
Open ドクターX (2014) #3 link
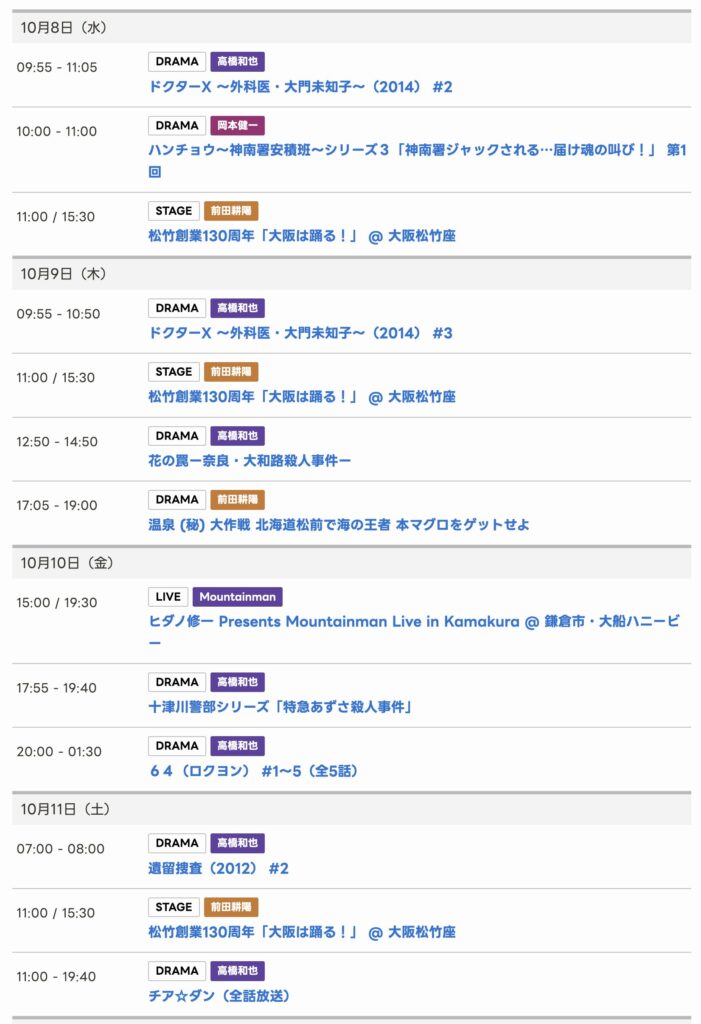tap(300, 333)
